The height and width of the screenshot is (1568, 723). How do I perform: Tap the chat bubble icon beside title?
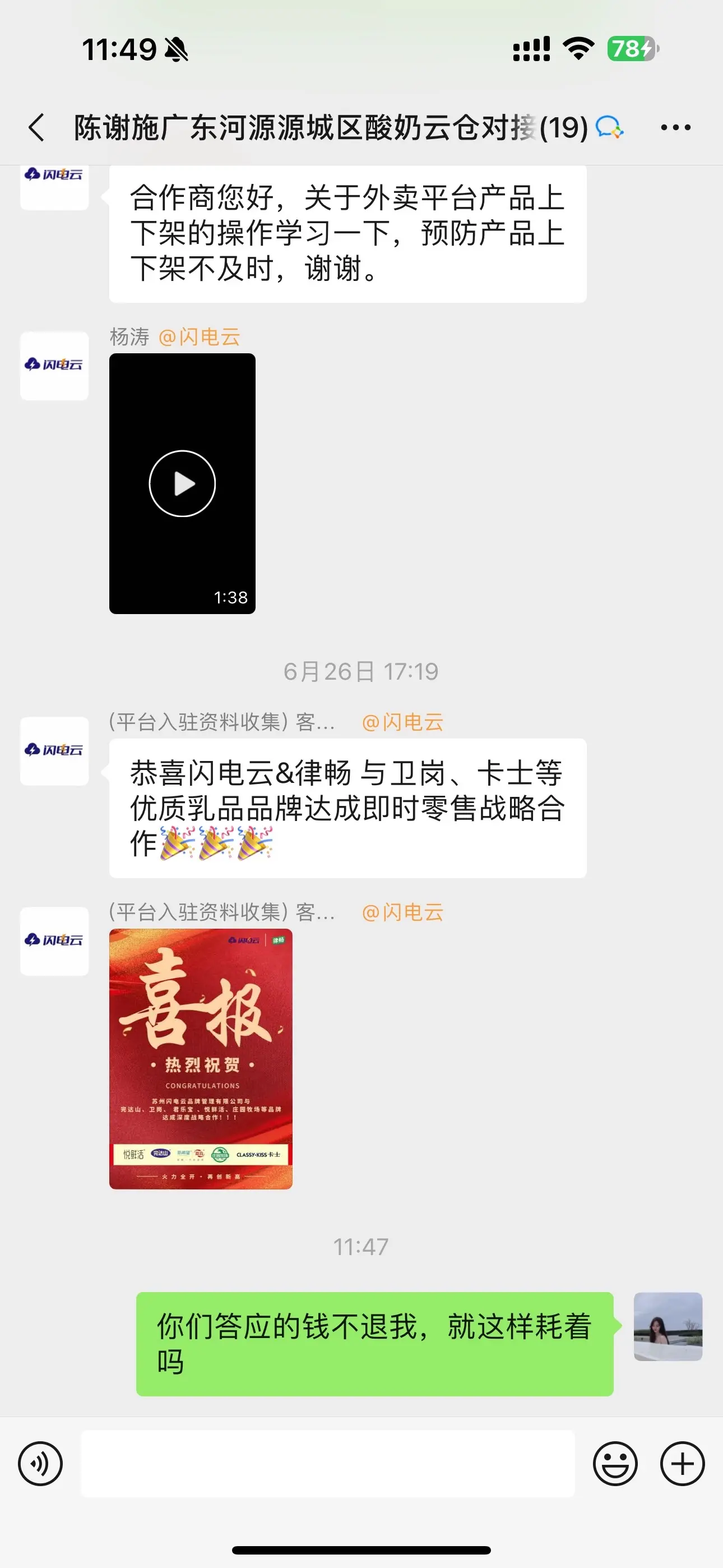[x=609, y=127]
